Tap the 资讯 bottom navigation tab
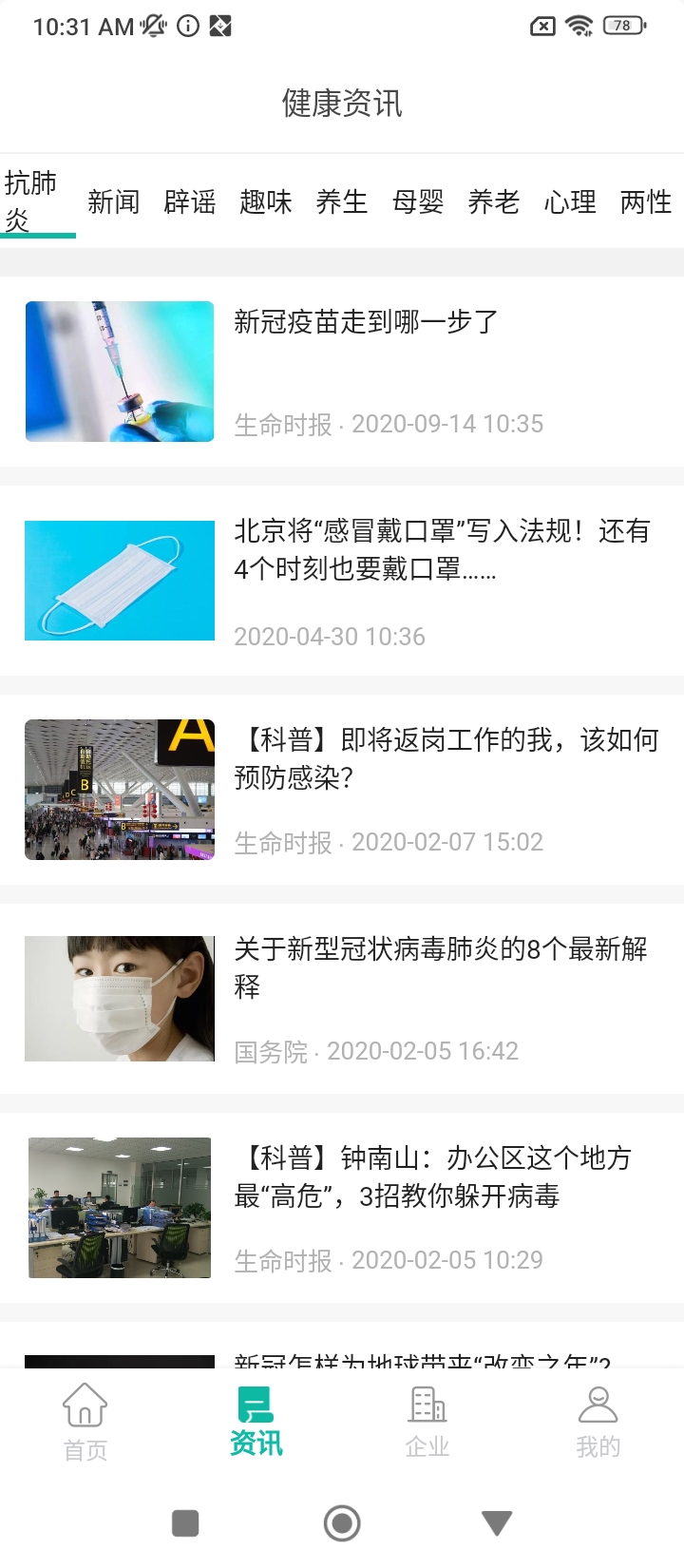The height and width of the screenshot is (1568, 684). click(x=256, y=1421)
